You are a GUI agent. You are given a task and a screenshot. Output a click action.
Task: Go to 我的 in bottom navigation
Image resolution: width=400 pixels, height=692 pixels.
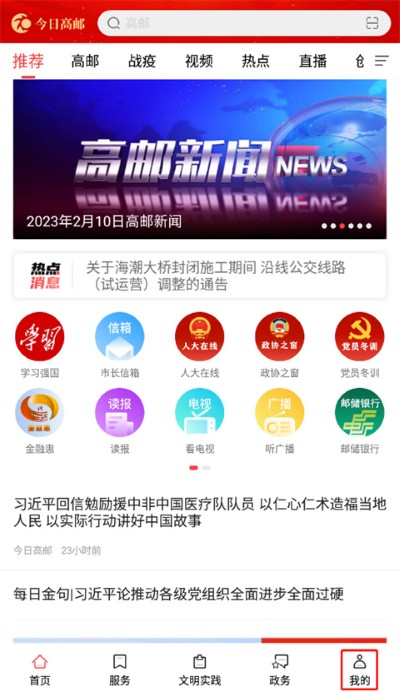point(360,670)
